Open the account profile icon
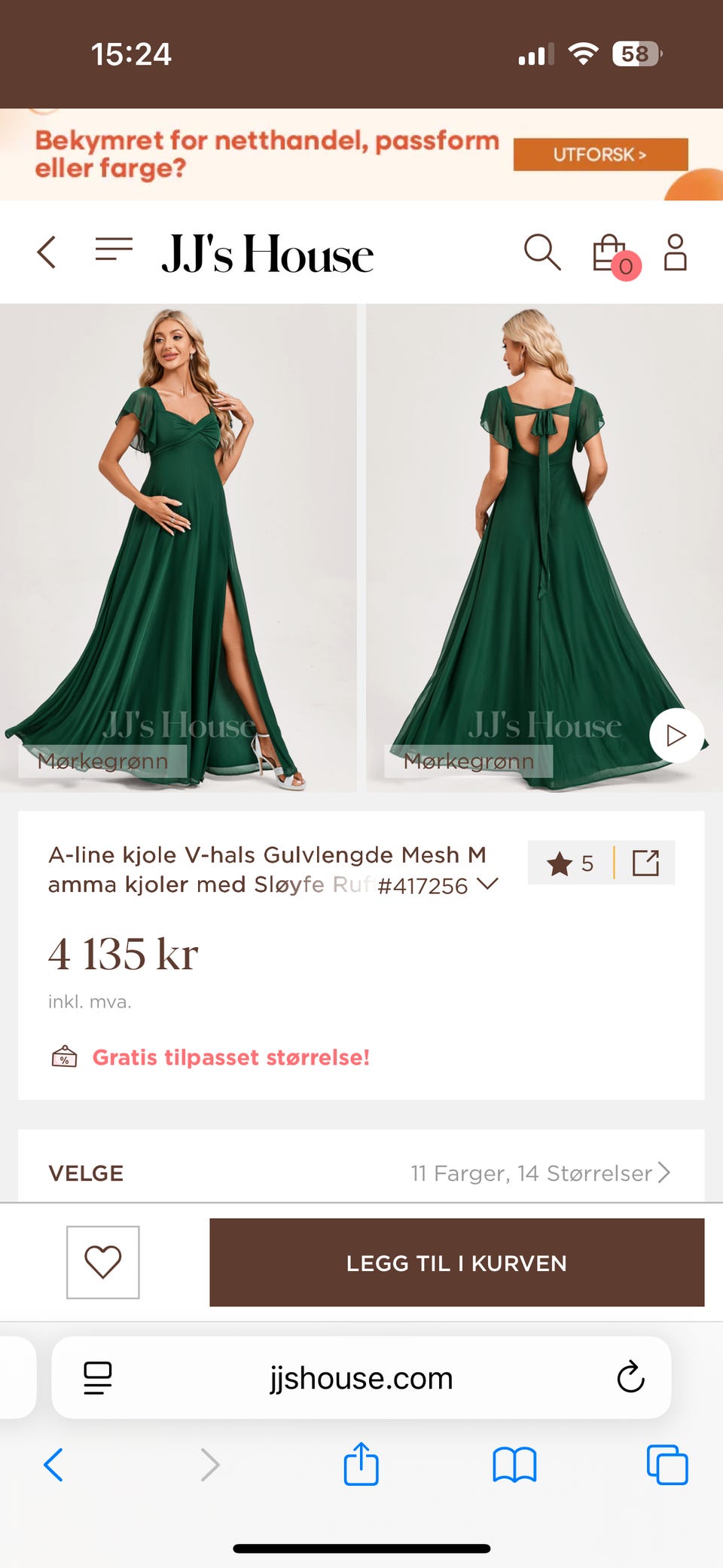This screenshot has height=1568, width=723. tap(676, 252)
